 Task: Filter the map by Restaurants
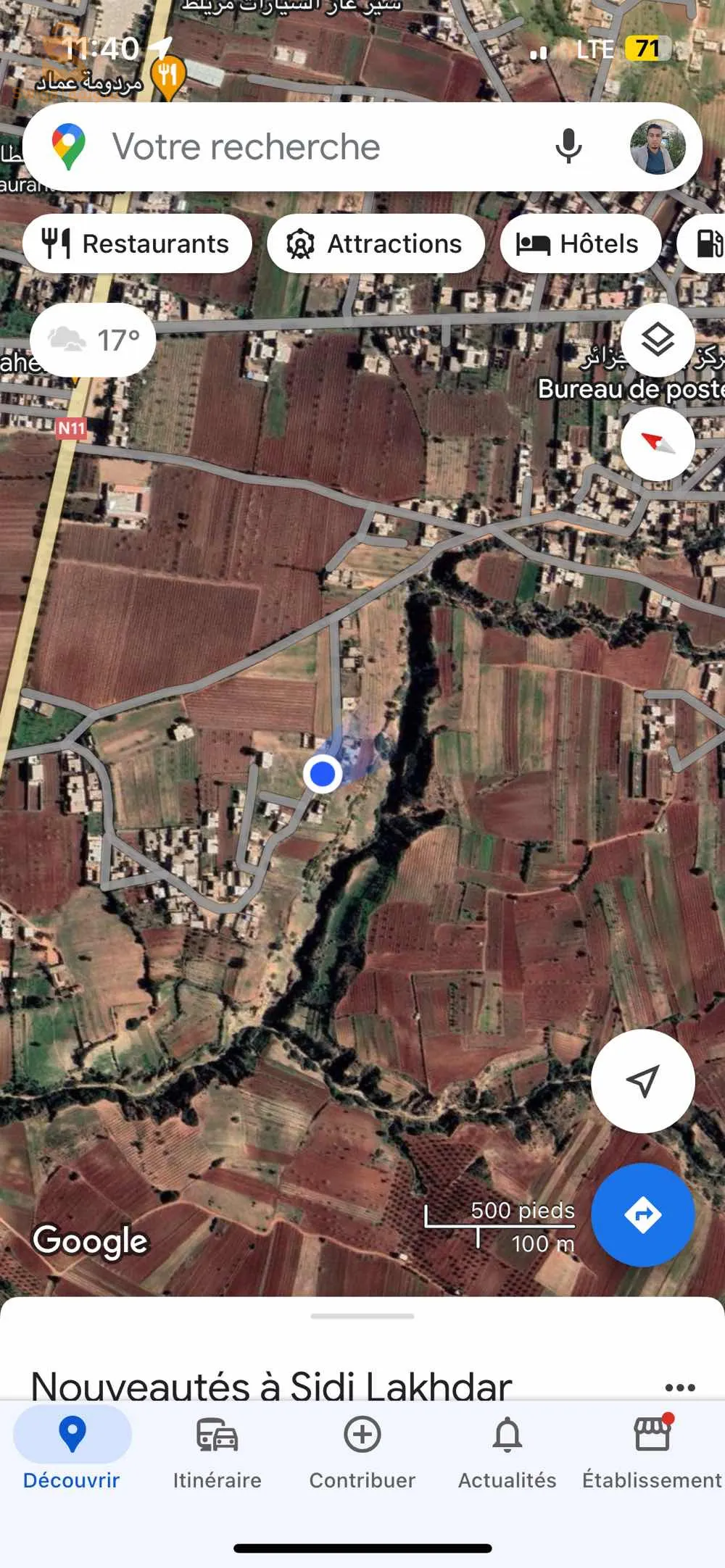pyautogui.click(x=137, y=244)
